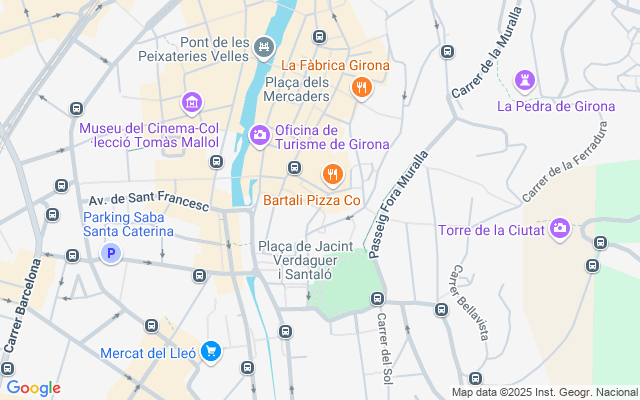This screenshot has width=640, height=400.
Task: Open Parking Saba Santa Caterina marker
Action: (111, 253)
